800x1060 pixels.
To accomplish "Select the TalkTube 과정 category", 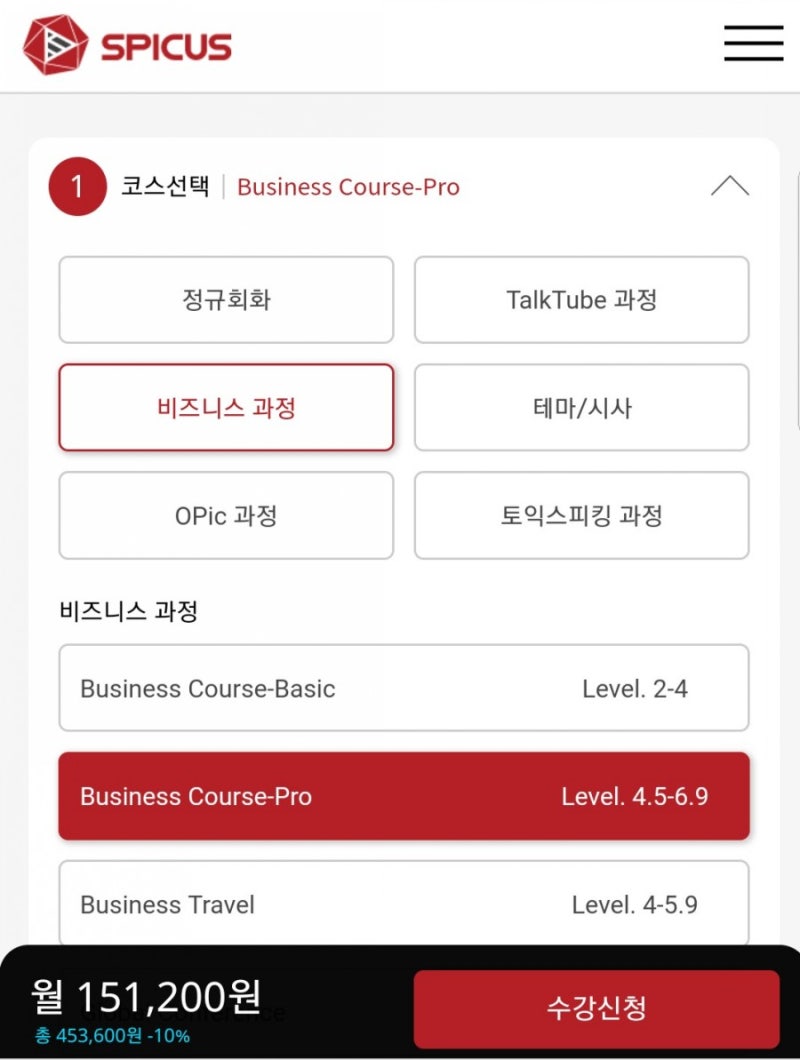I will point(581,300).
